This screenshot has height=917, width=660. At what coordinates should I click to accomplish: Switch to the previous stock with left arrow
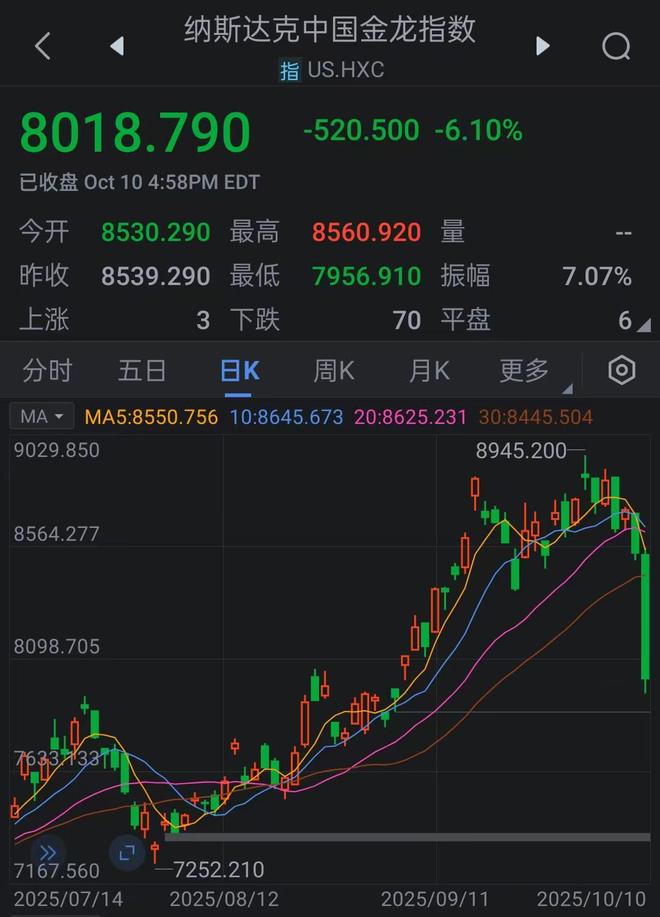point(117,46)
